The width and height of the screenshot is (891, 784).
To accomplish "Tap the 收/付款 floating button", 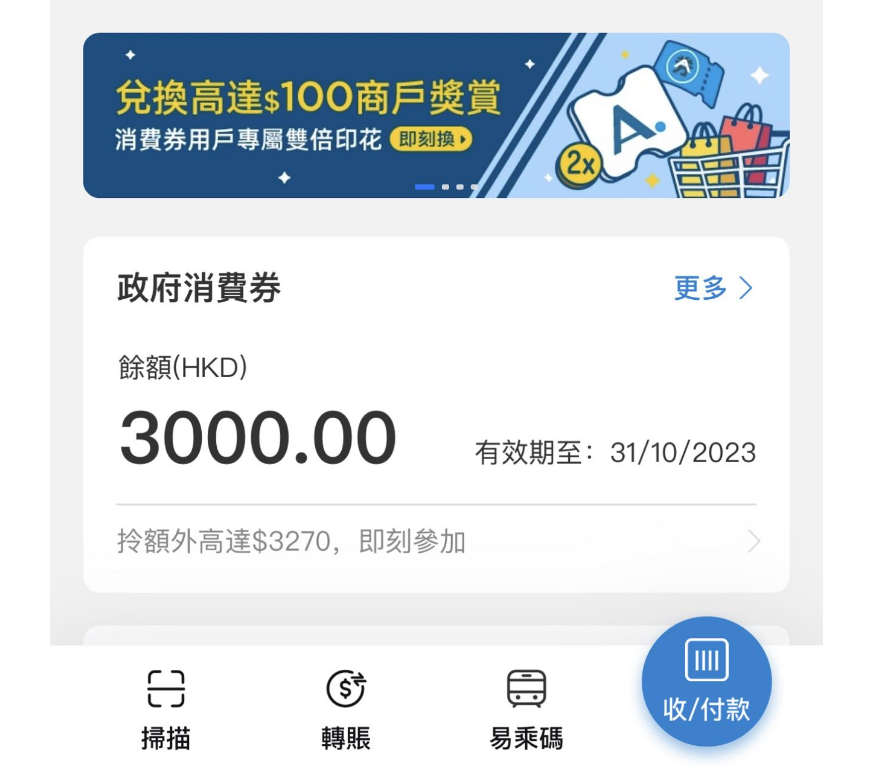I will 706,682.
